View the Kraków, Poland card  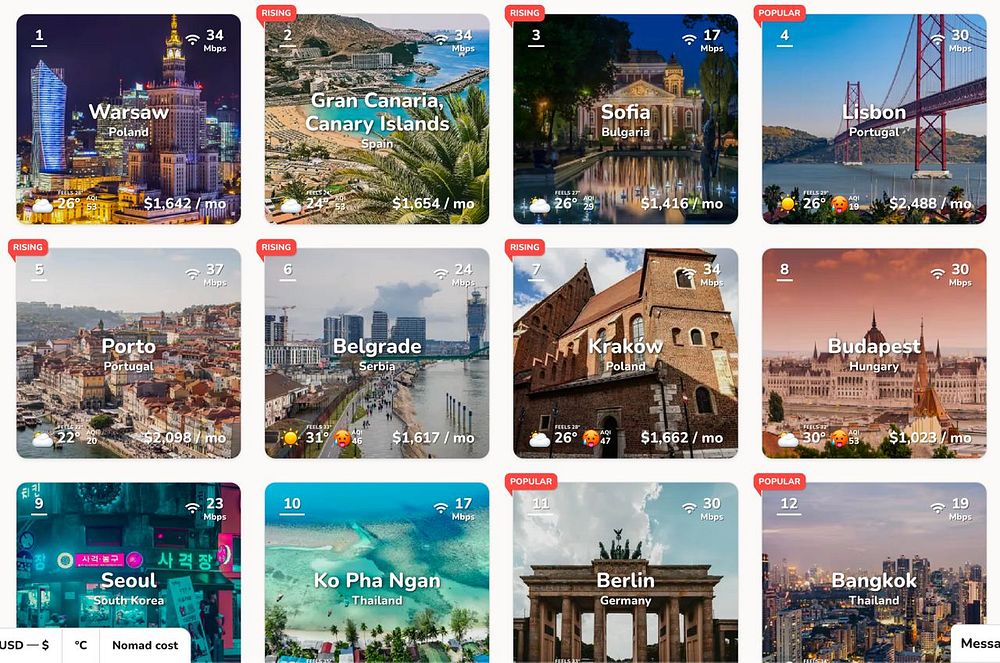625,354
